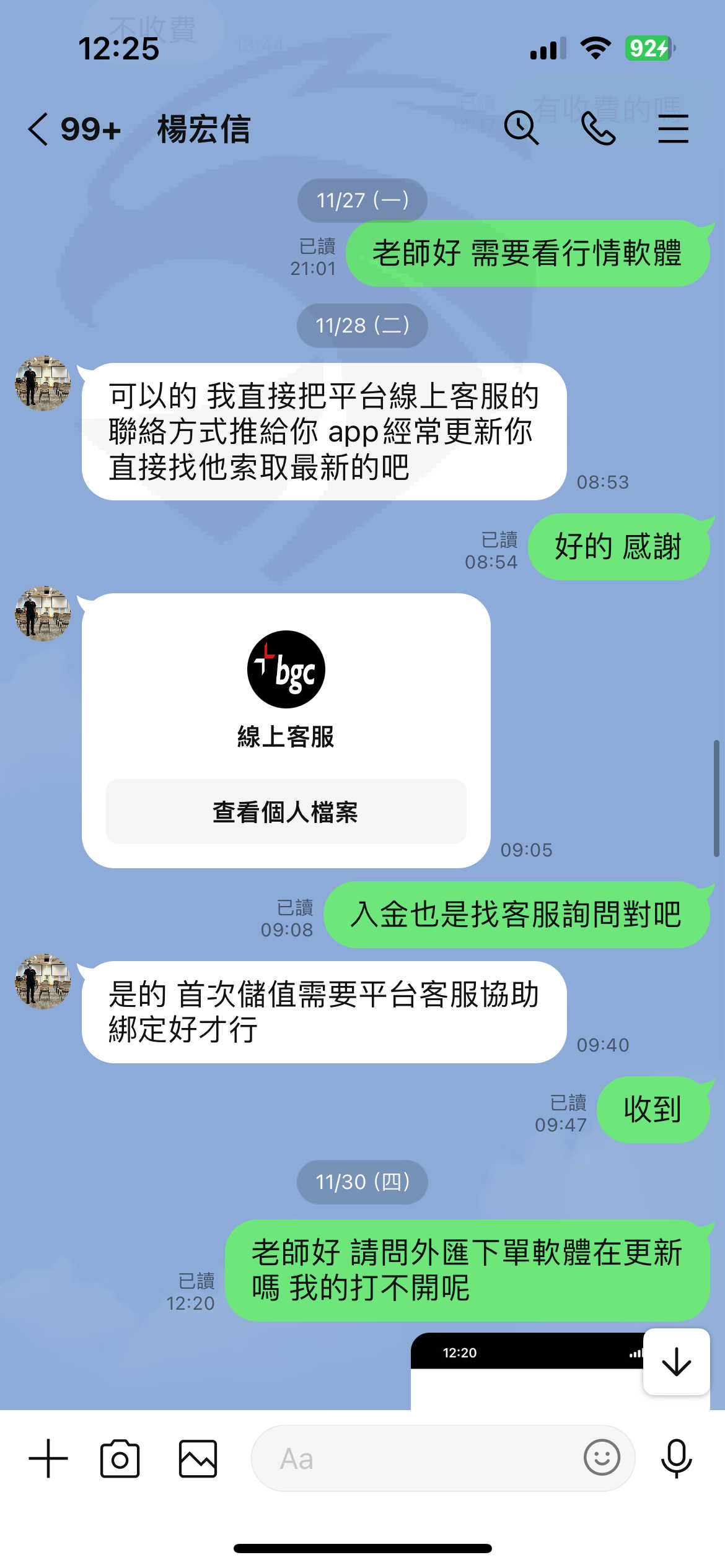Record a voice message with microphone
The image size is (725, 1568).
pos(676,1458)
